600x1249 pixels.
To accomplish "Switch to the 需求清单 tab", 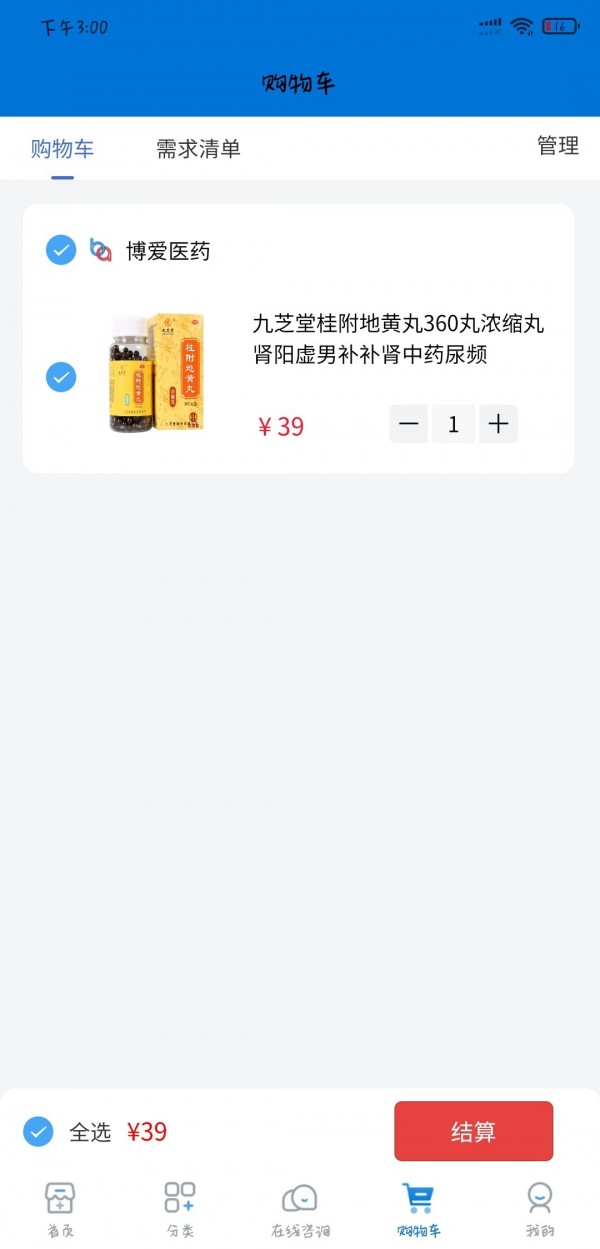I will (198, 149).
